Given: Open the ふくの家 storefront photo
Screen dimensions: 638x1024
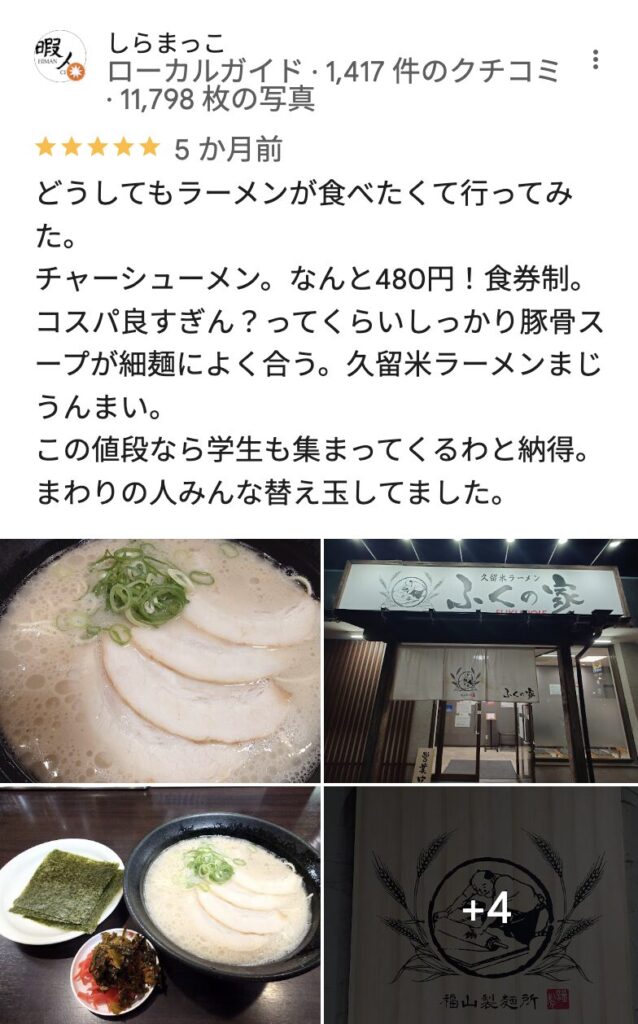Looking at the screenshot, I should coord(481,660).
